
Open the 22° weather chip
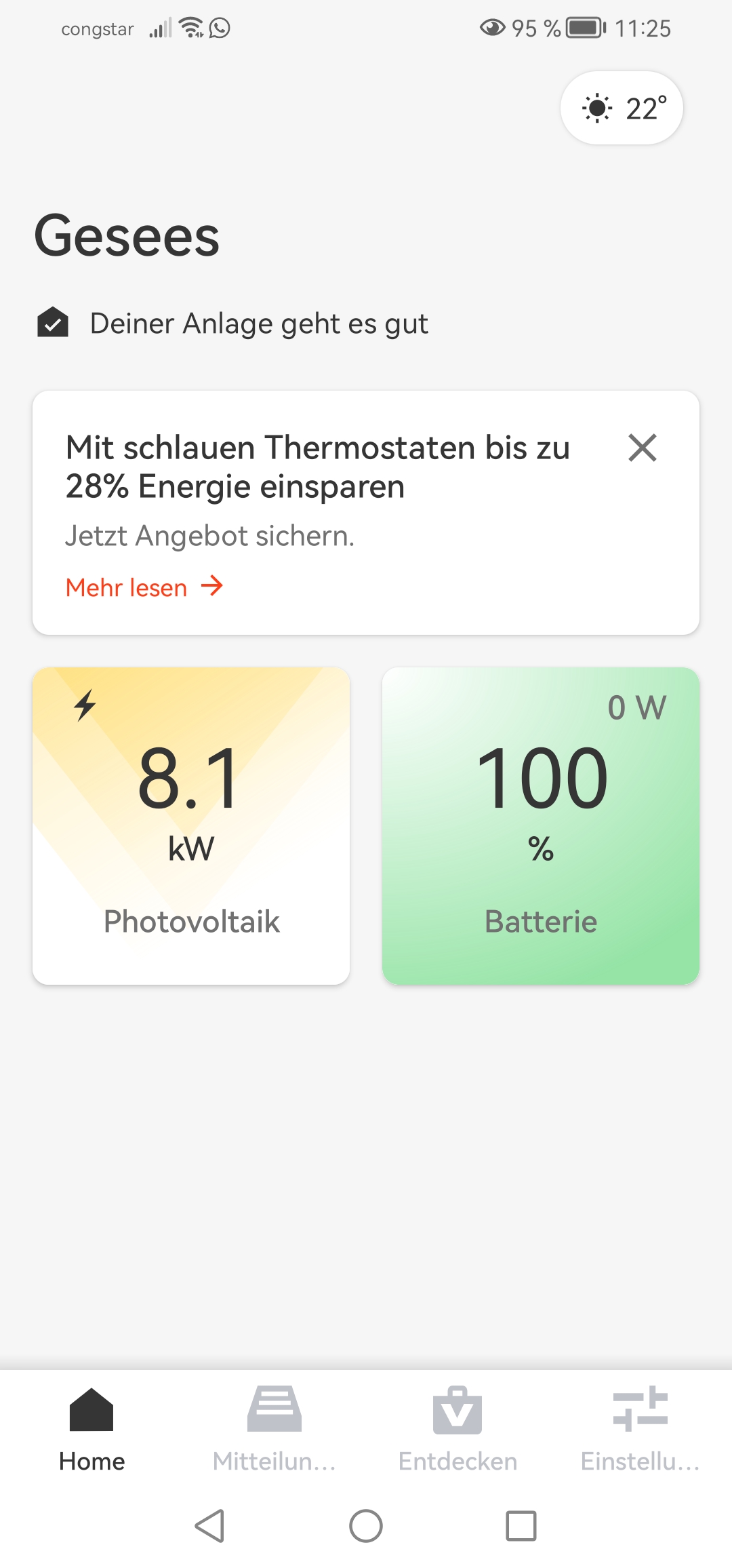pos(622,108)
